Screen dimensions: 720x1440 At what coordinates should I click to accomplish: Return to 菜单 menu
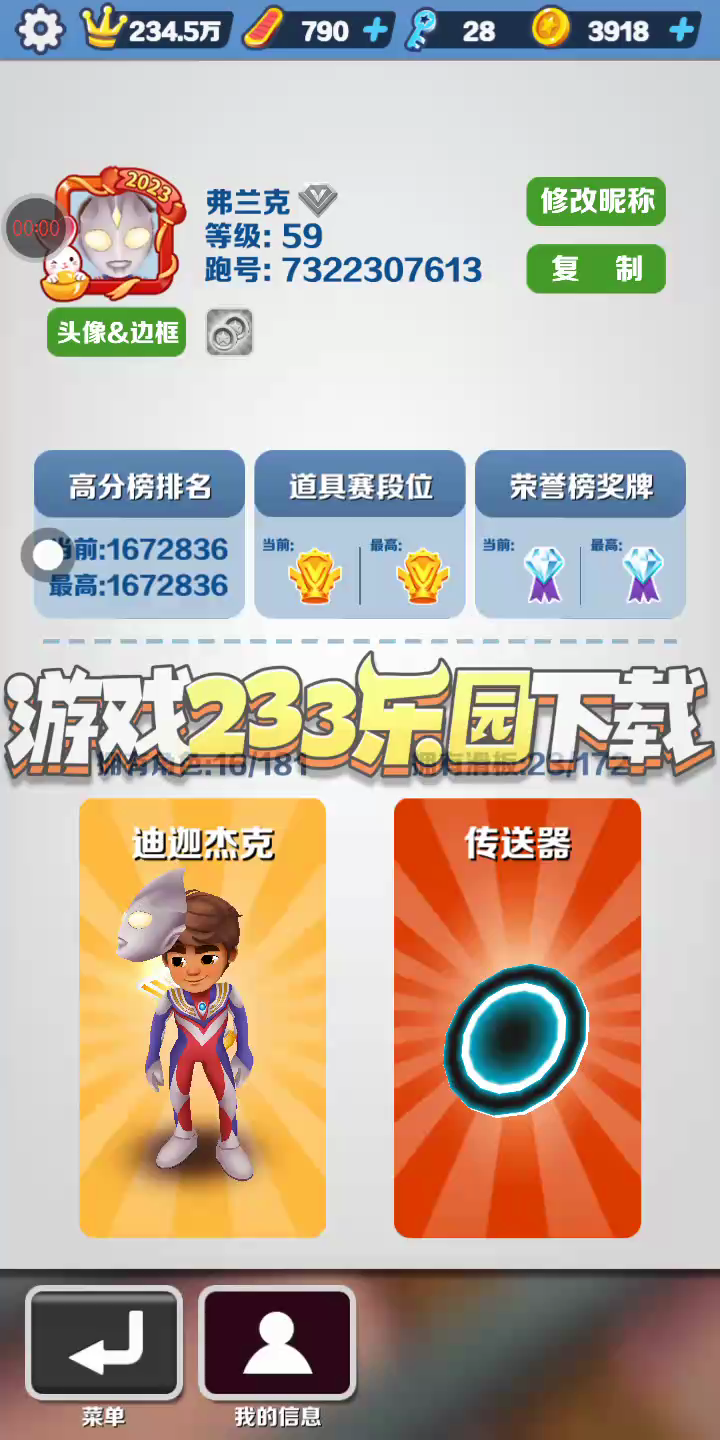[104, 1343]
